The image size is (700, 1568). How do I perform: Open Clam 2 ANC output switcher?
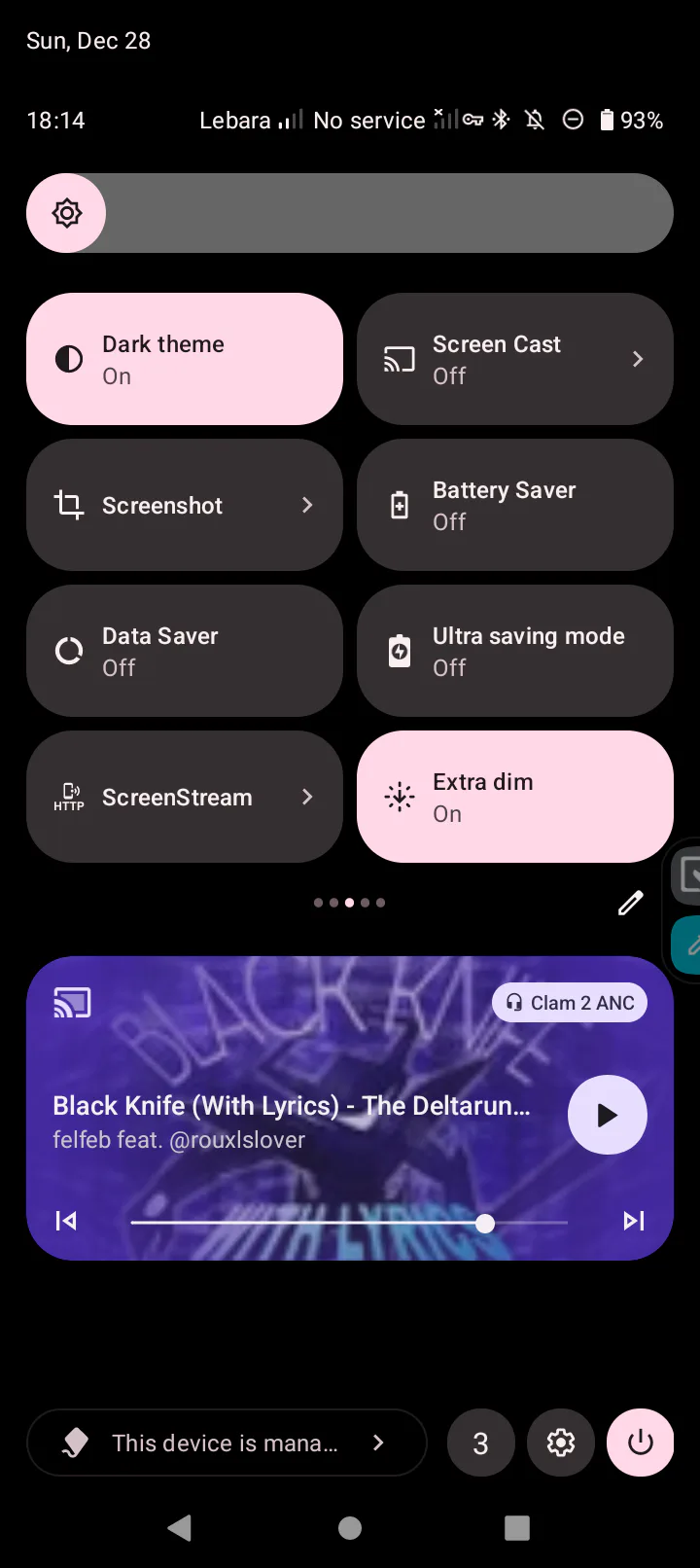pyautogui.click(x=570, y=1003)
